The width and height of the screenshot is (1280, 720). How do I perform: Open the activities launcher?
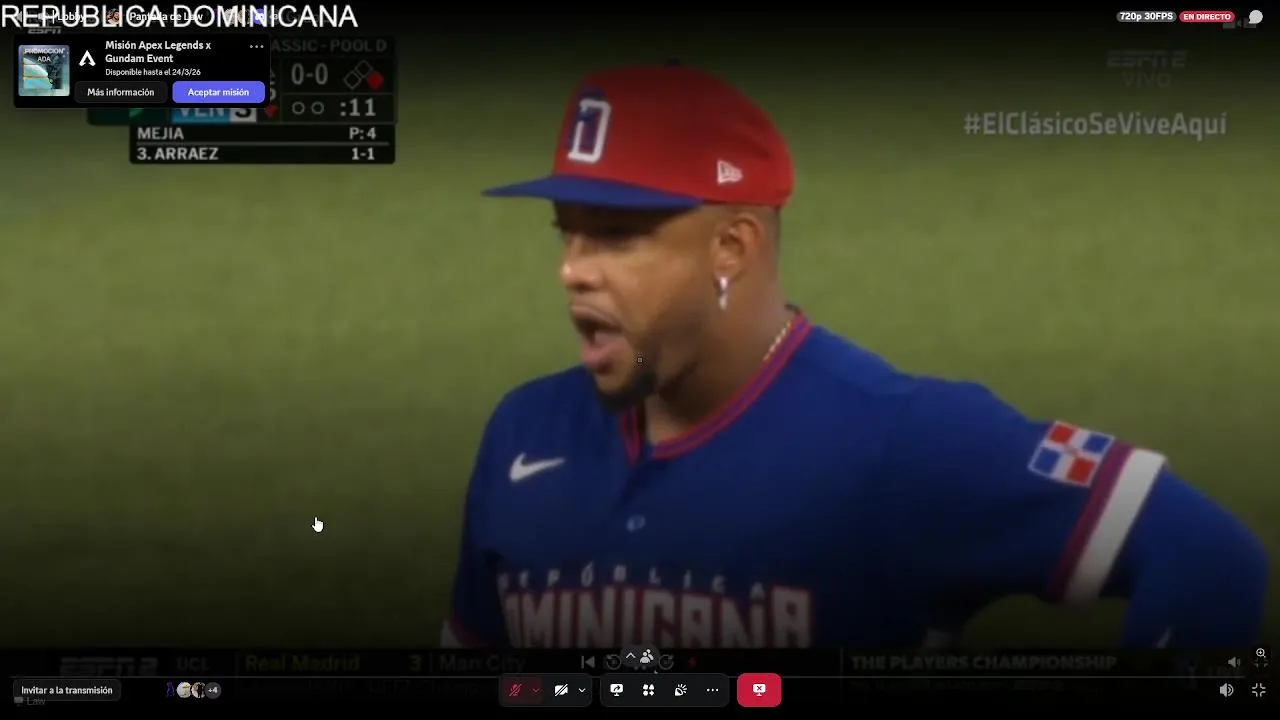coord(648,690)
